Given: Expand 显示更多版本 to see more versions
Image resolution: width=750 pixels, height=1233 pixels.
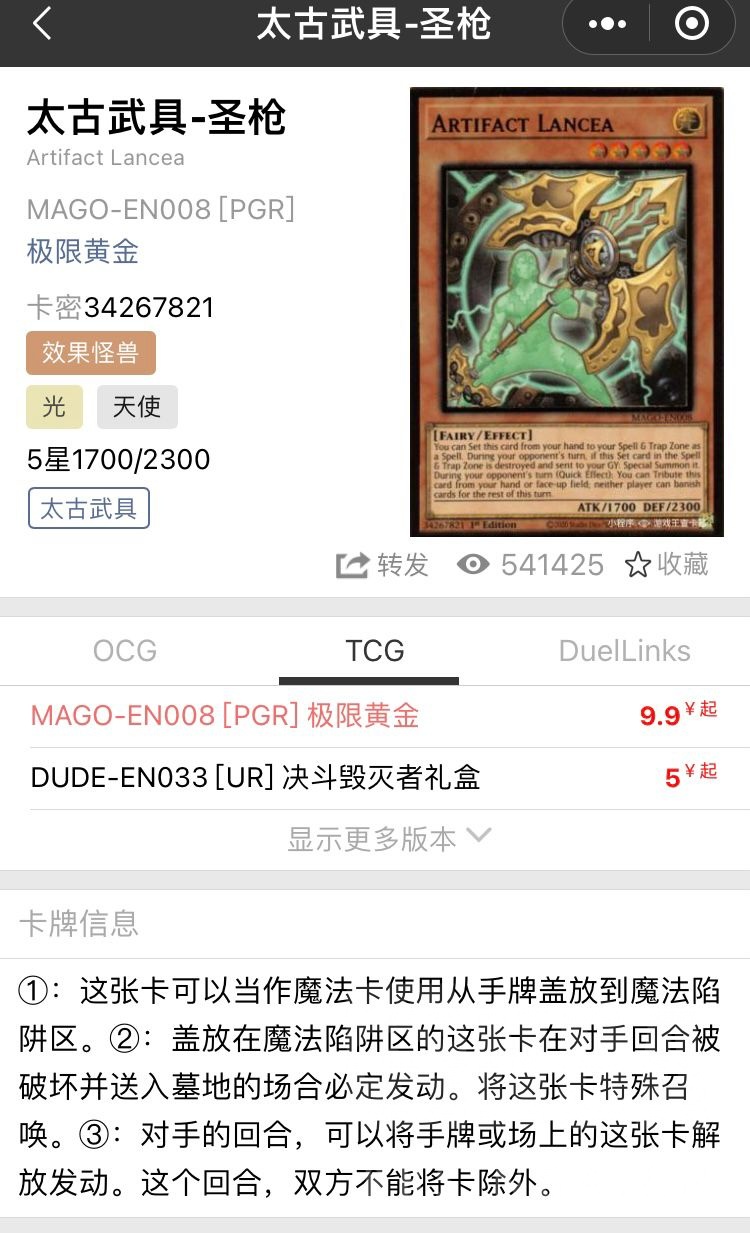Looking at the screenshot, I should coord(388,838).
